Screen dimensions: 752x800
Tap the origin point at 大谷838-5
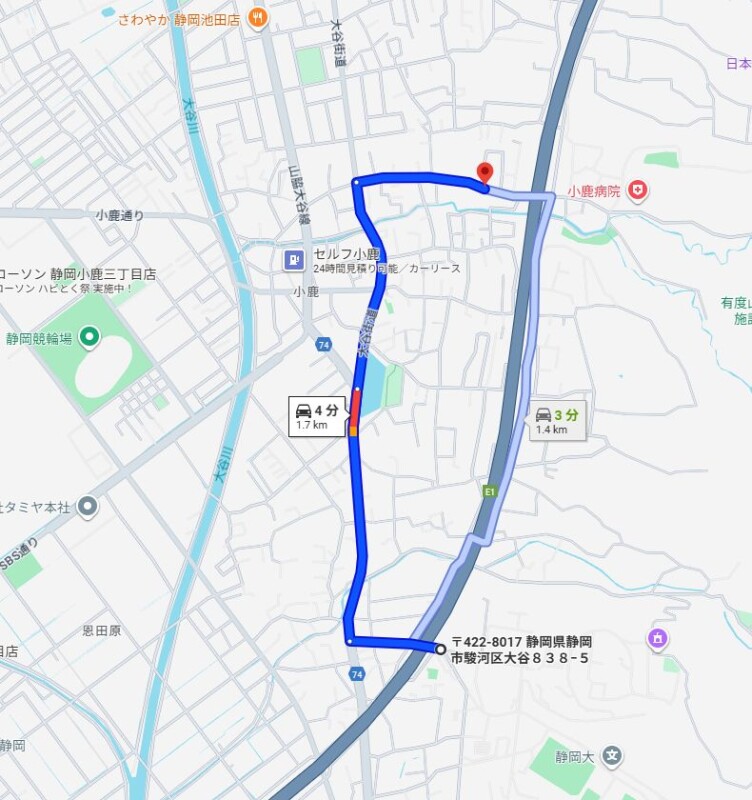(440, 648)
